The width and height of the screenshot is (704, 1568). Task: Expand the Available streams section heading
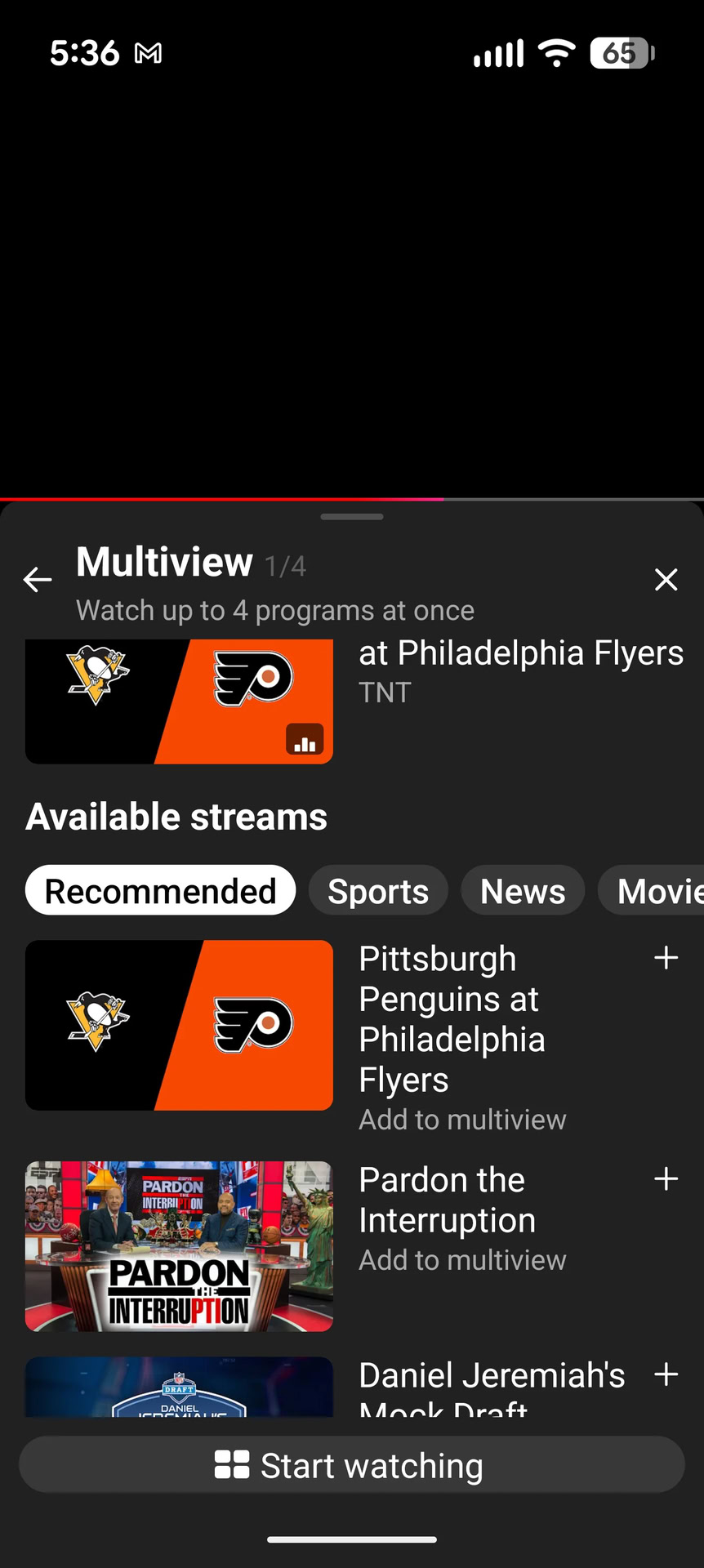click(x=176, y=814)
